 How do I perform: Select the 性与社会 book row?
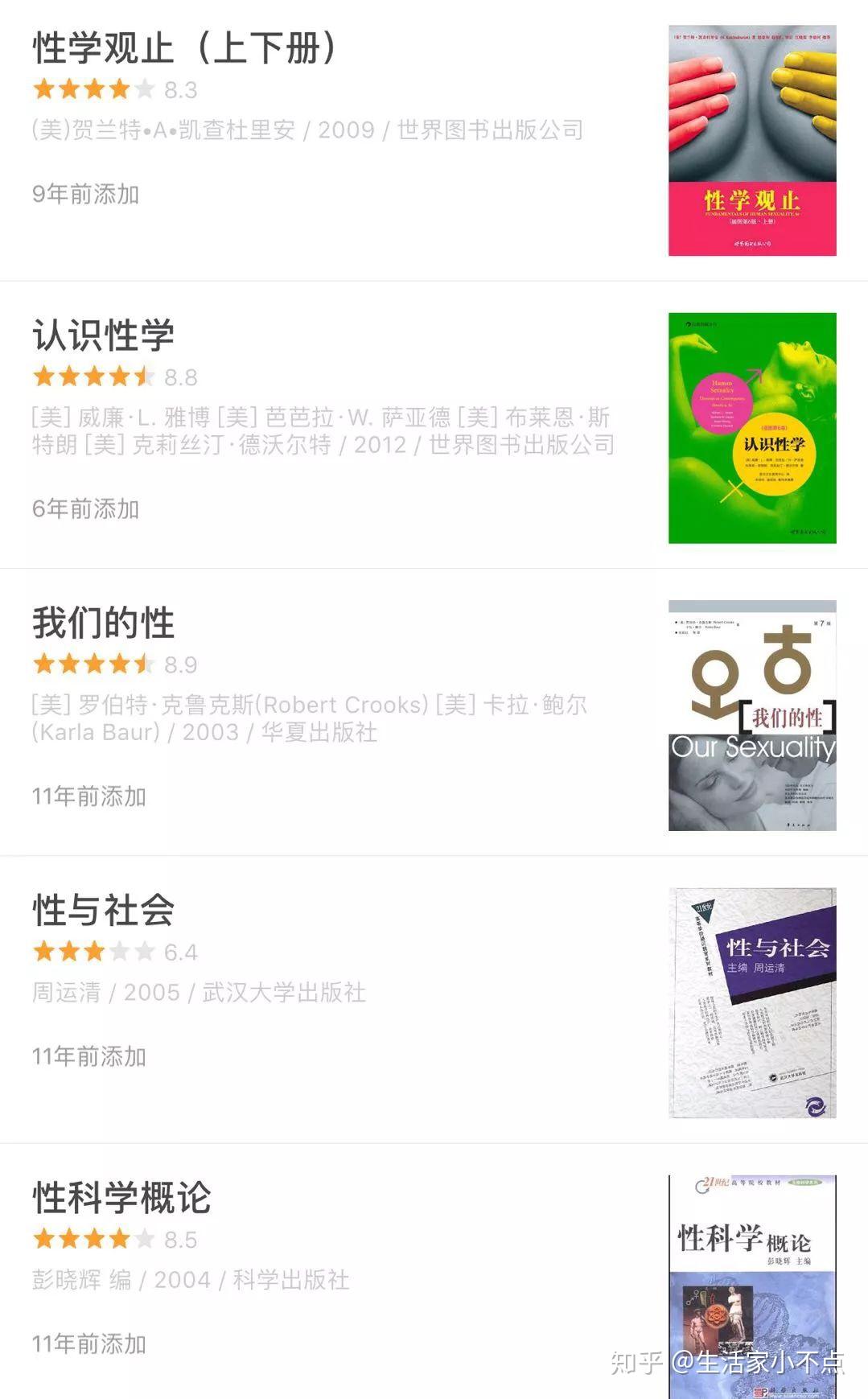click(434, 1000)
